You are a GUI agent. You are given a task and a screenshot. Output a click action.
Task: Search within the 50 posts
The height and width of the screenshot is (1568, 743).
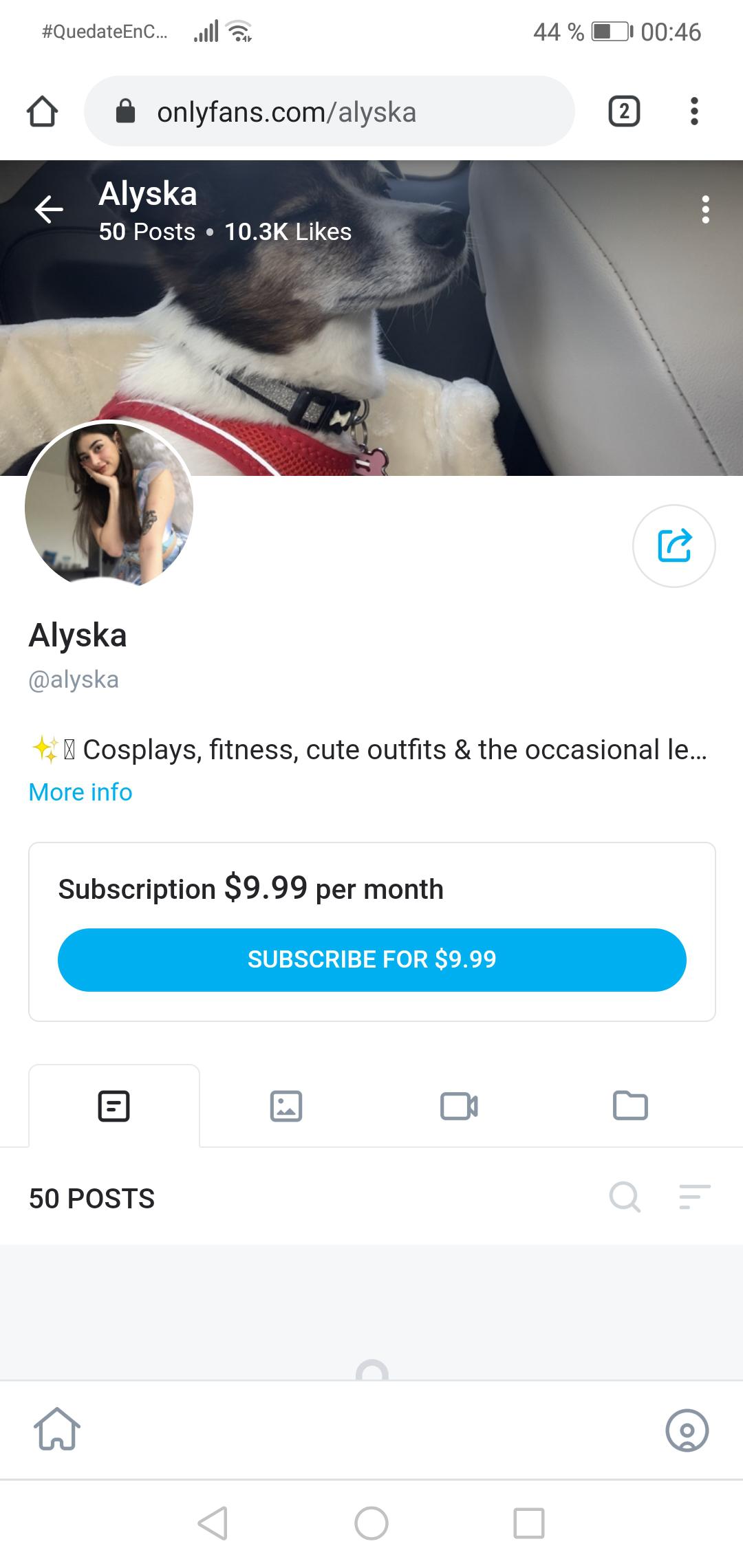[x=625, y=1197]
